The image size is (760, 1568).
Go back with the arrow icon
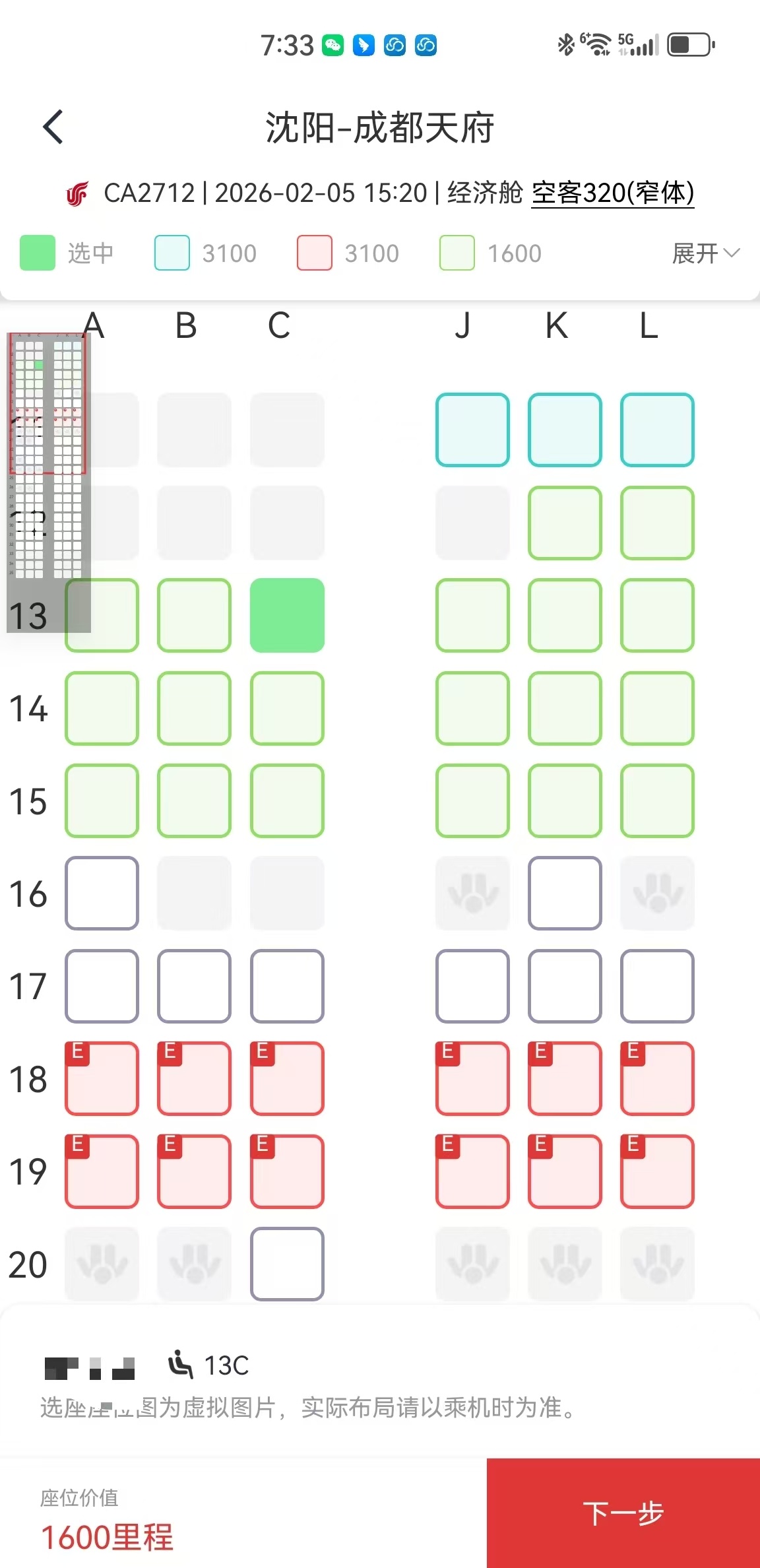click(x=53, y=127)
